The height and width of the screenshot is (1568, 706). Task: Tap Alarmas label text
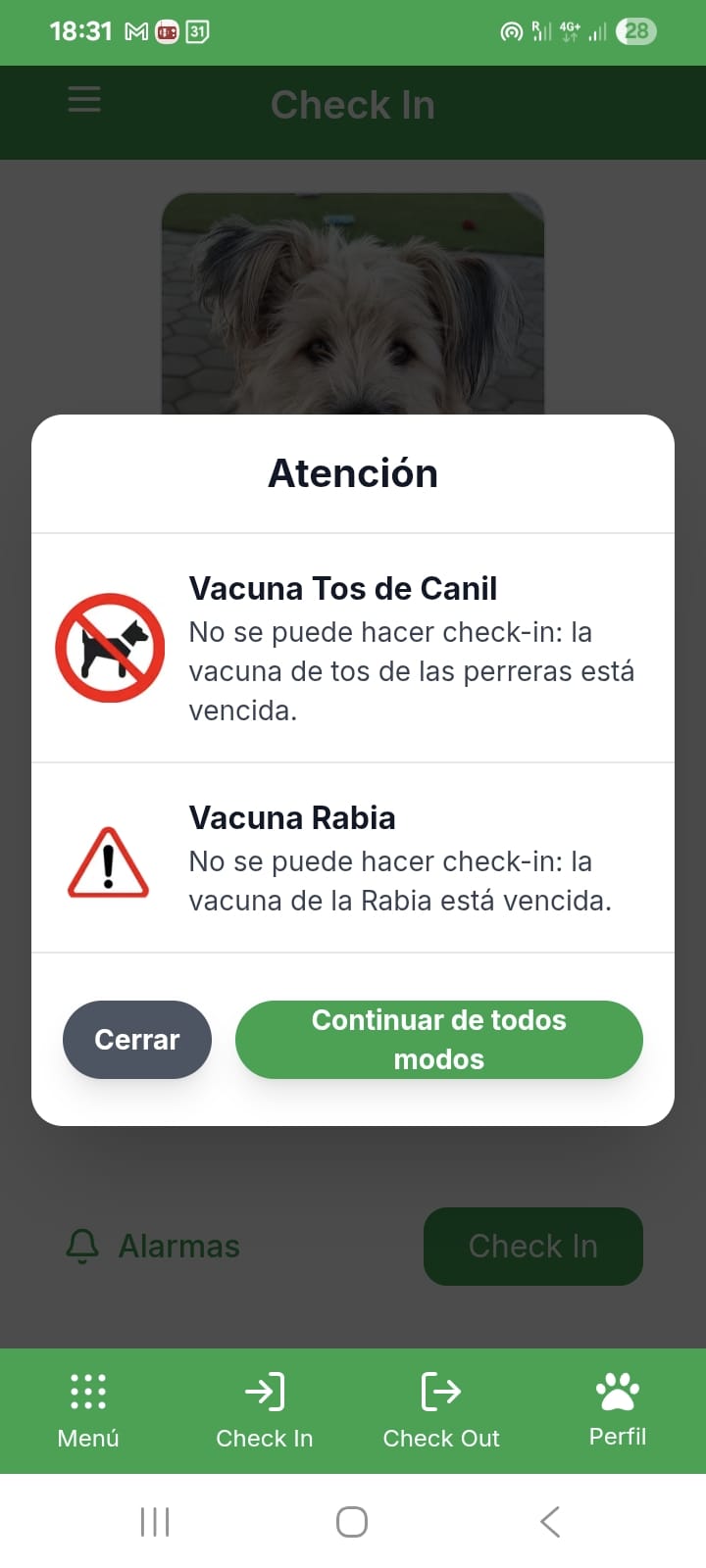coord(178,1245)
